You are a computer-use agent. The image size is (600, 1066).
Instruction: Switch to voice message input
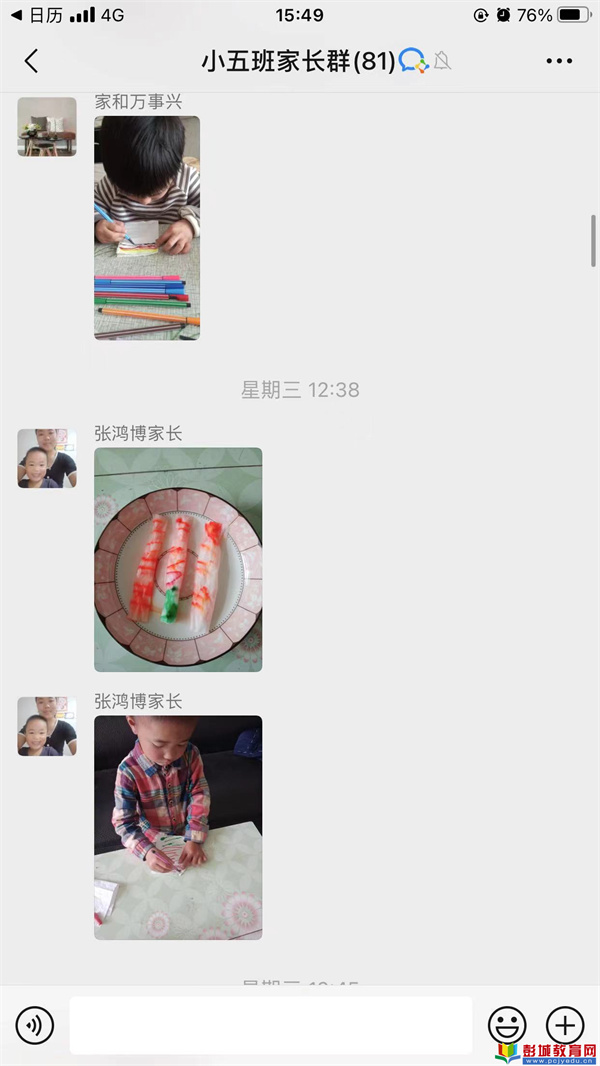[35, 1025]
